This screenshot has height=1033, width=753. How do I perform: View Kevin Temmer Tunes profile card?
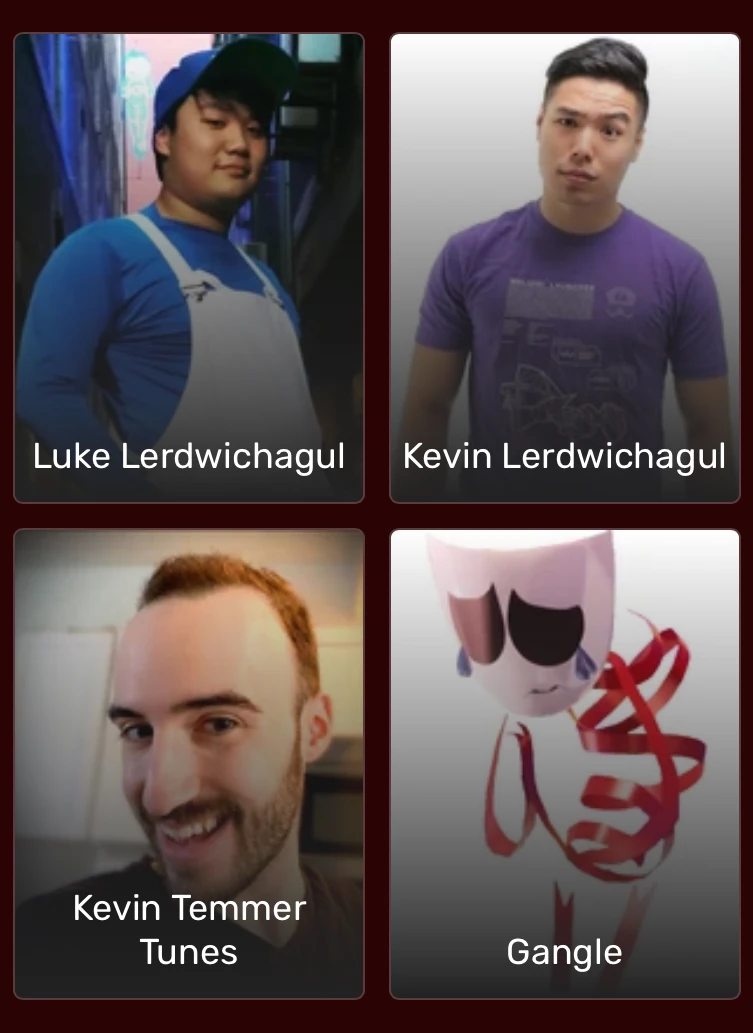[189, 763]
